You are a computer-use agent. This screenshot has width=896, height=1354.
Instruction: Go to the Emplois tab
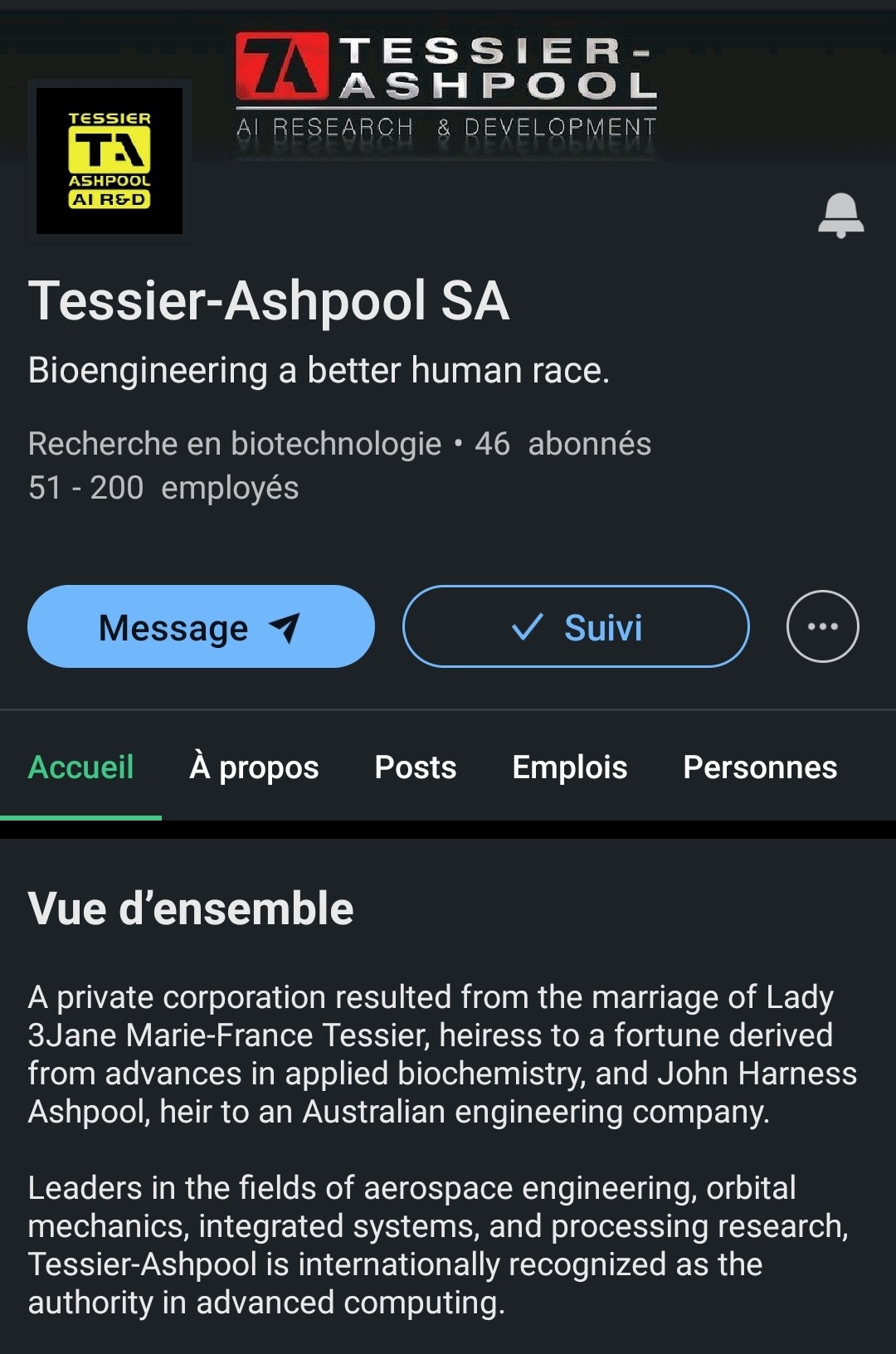point(569,767)
